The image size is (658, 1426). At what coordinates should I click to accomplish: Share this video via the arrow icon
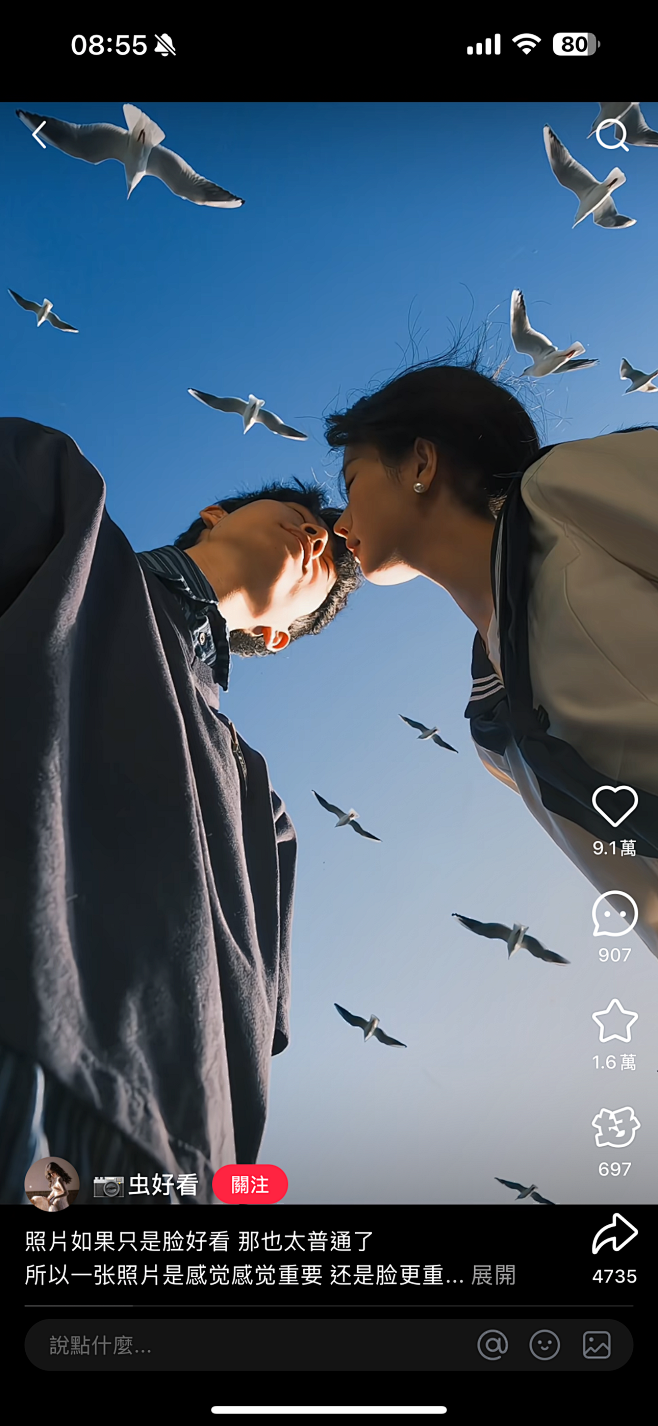click(614, 1235)
